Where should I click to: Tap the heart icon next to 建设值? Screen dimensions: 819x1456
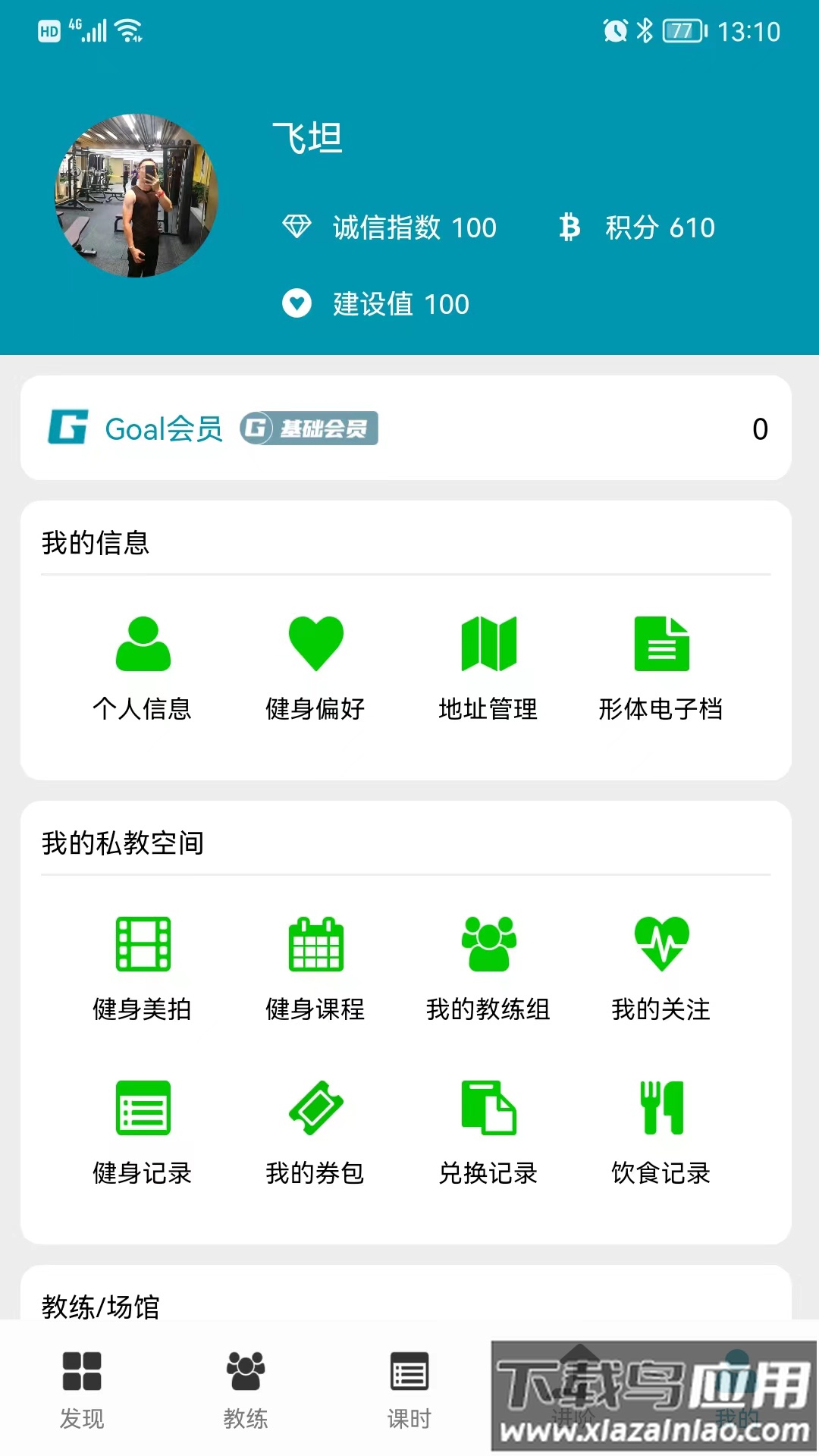click(x=299, y=304)
